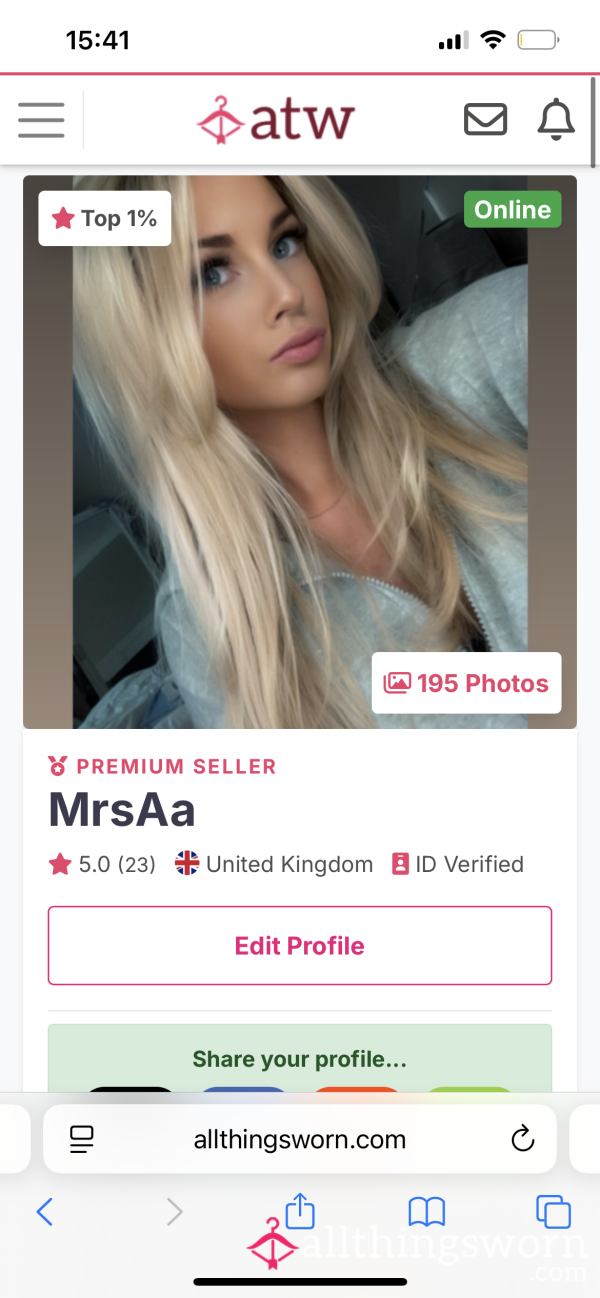Open the hamburger menu
This screenshot has height=1298, width=600.
click(x=41, y=120)
